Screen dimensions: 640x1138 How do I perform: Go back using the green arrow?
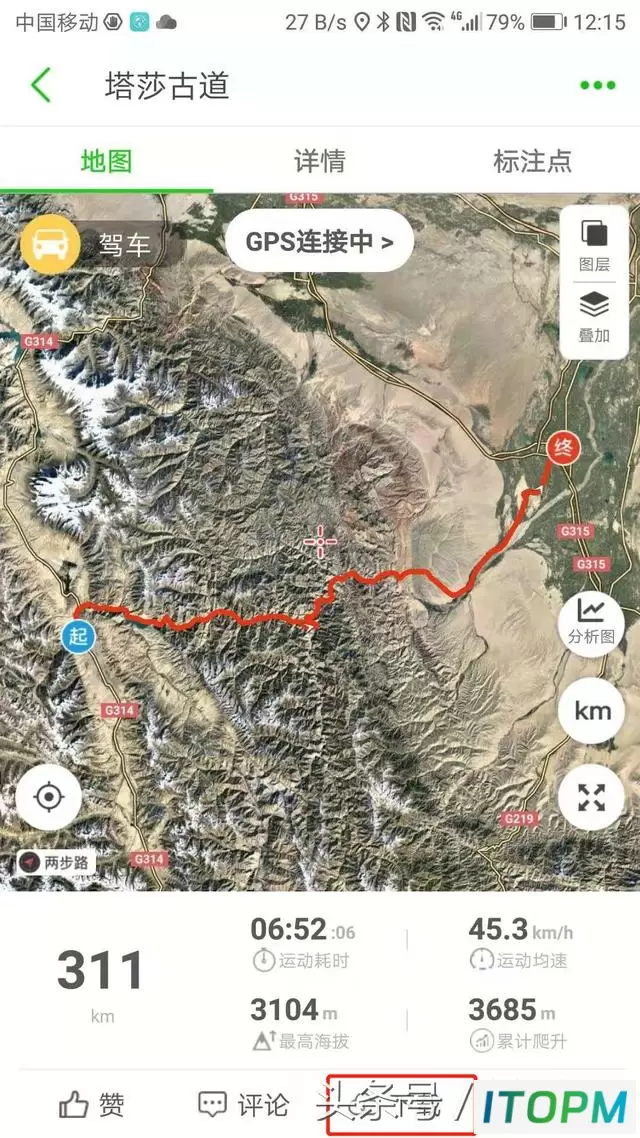41,86
